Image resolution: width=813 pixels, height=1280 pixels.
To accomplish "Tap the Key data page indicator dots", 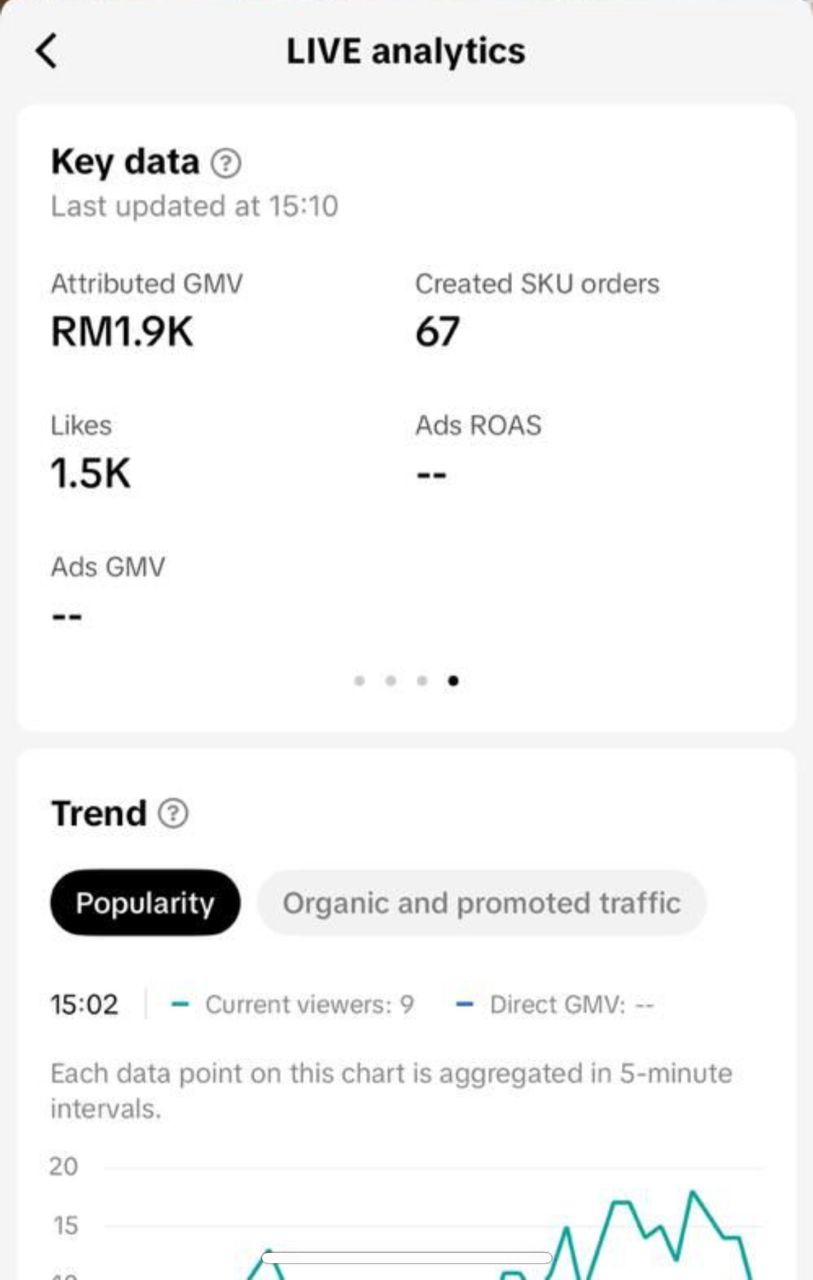I will pyautogui.click(x=406, y=681).
